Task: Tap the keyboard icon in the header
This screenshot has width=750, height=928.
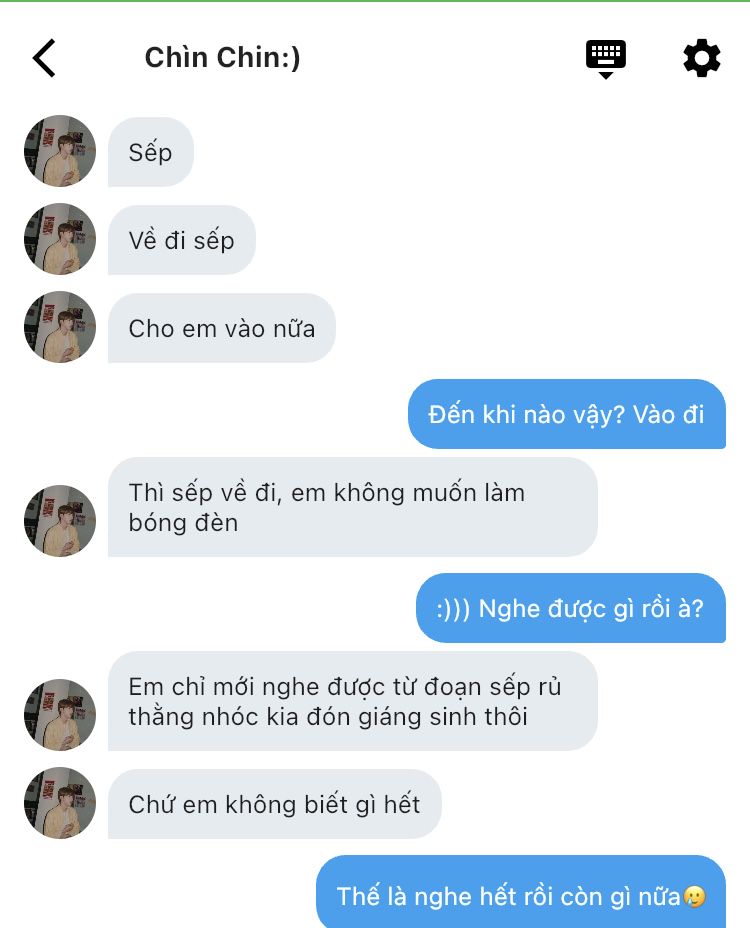Action: coord(606,59)
